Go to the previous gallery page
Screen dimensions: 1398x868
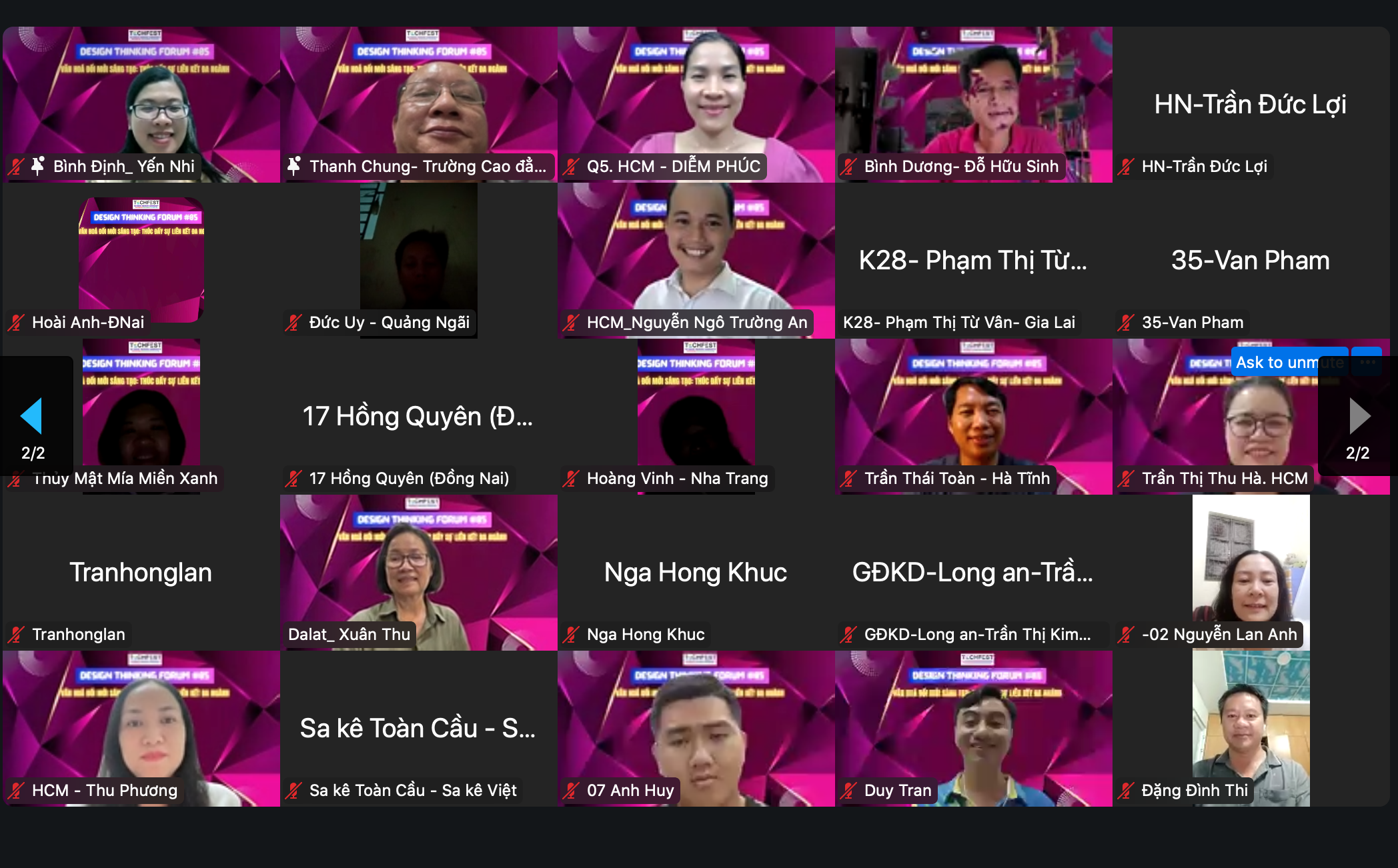click(32, 416)
